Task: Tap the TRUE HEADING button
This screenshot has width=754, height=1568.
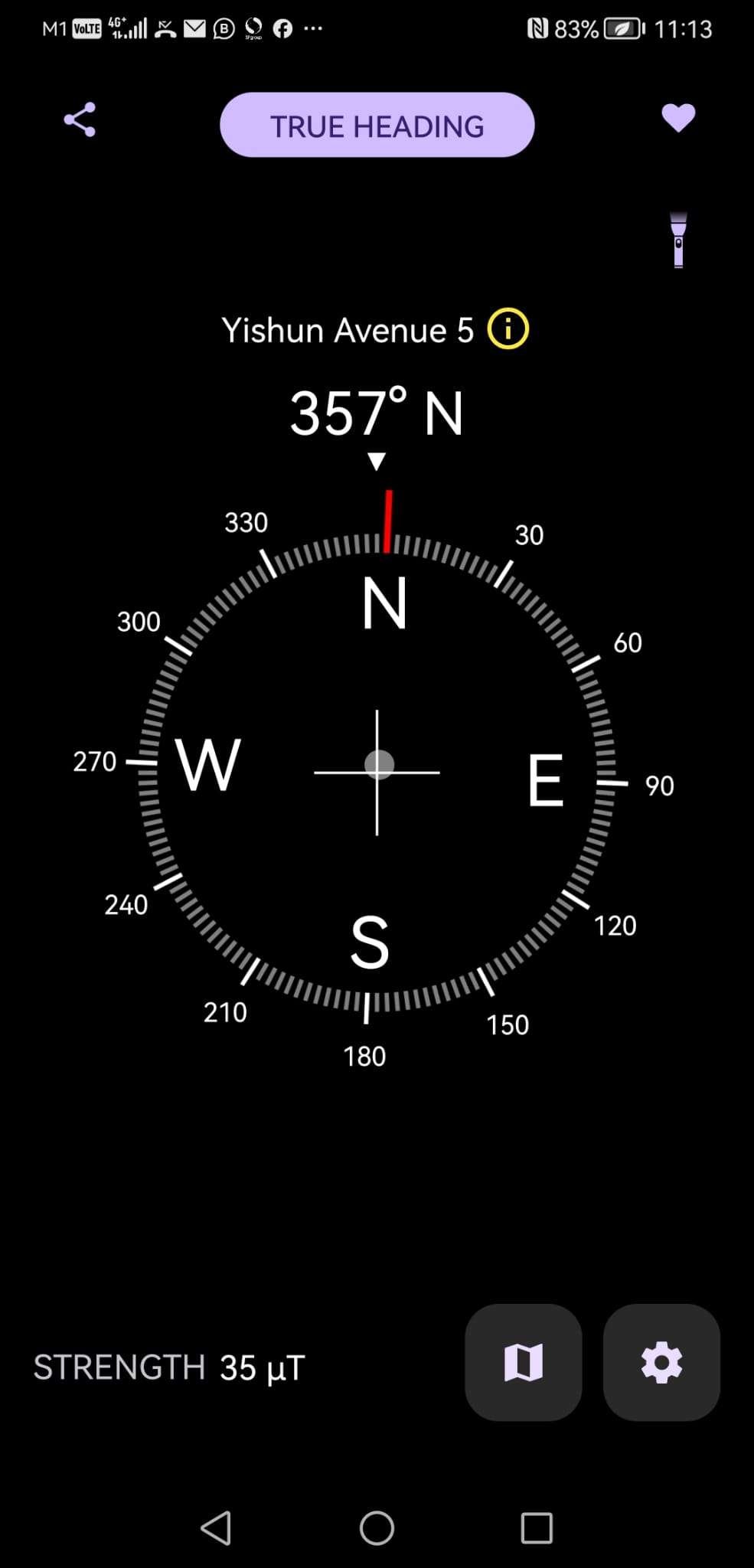Action: tap(377, 126)
